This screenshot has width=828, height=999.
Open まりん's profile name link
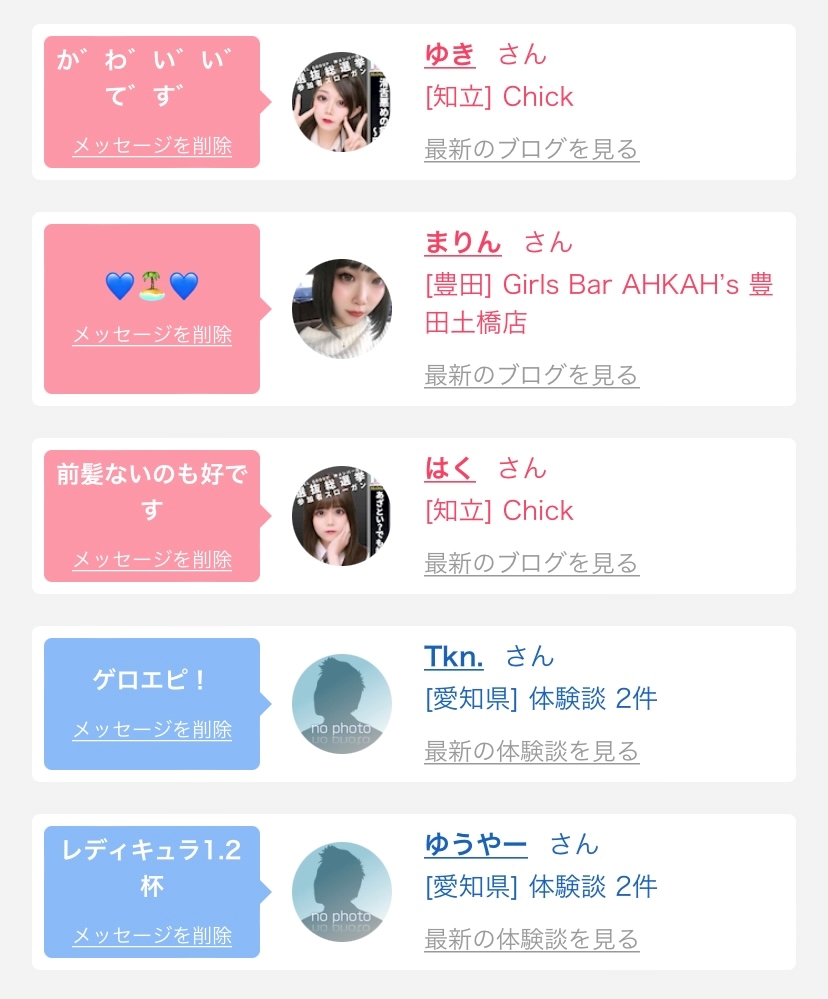(463, 242)
